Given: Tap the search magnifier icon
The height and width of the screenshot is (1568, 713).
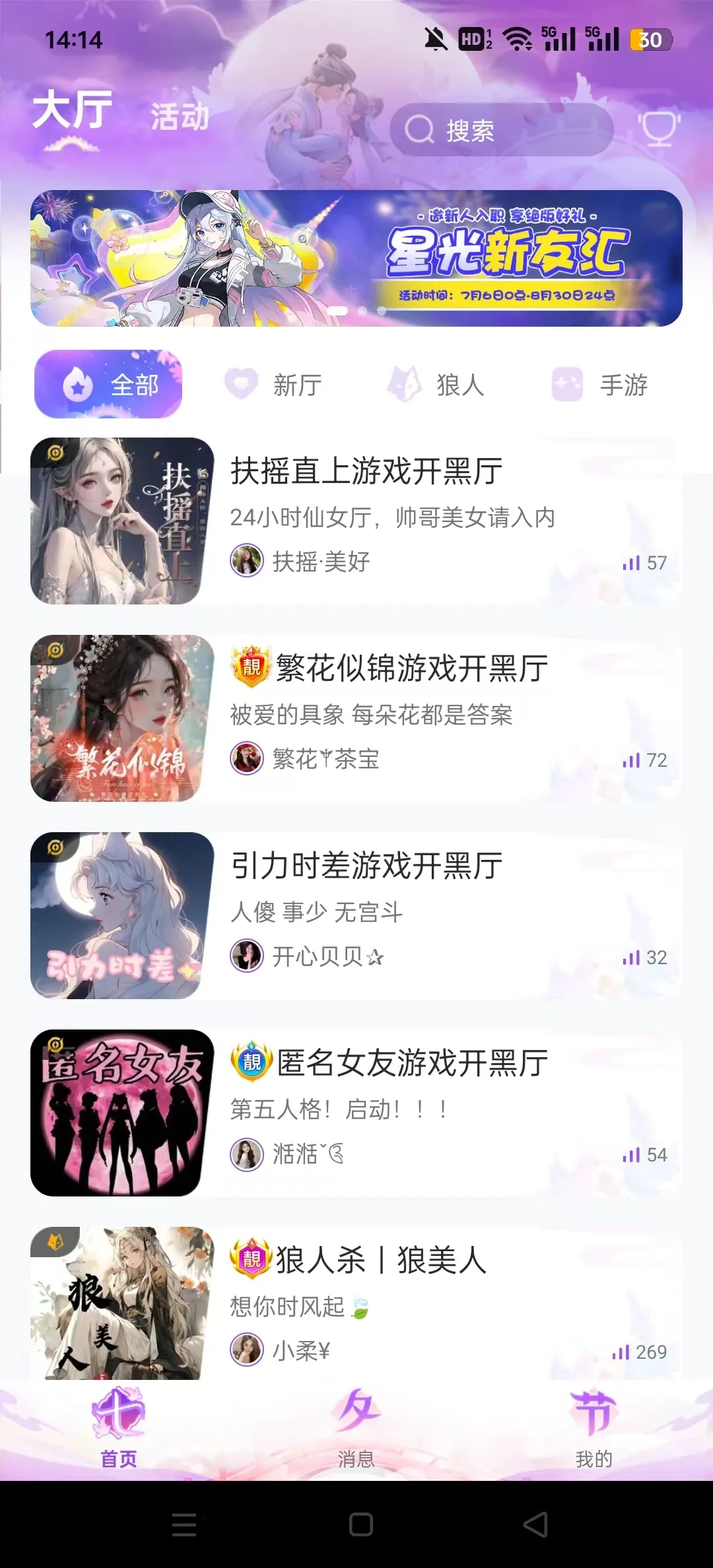Looking at the screenshot, I should coord(419,129).
